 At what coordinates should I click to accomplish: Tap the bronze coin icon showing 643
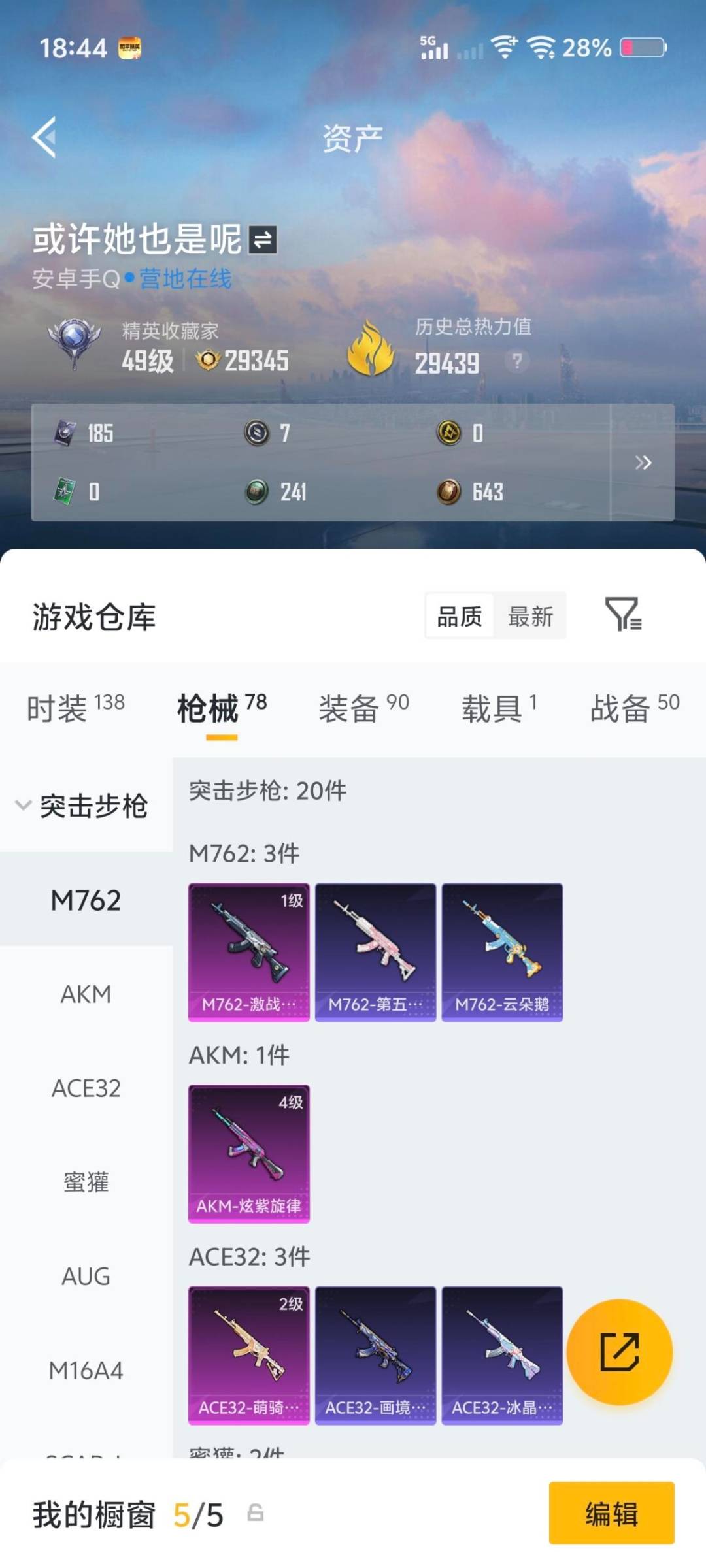(x=450, y=491)
